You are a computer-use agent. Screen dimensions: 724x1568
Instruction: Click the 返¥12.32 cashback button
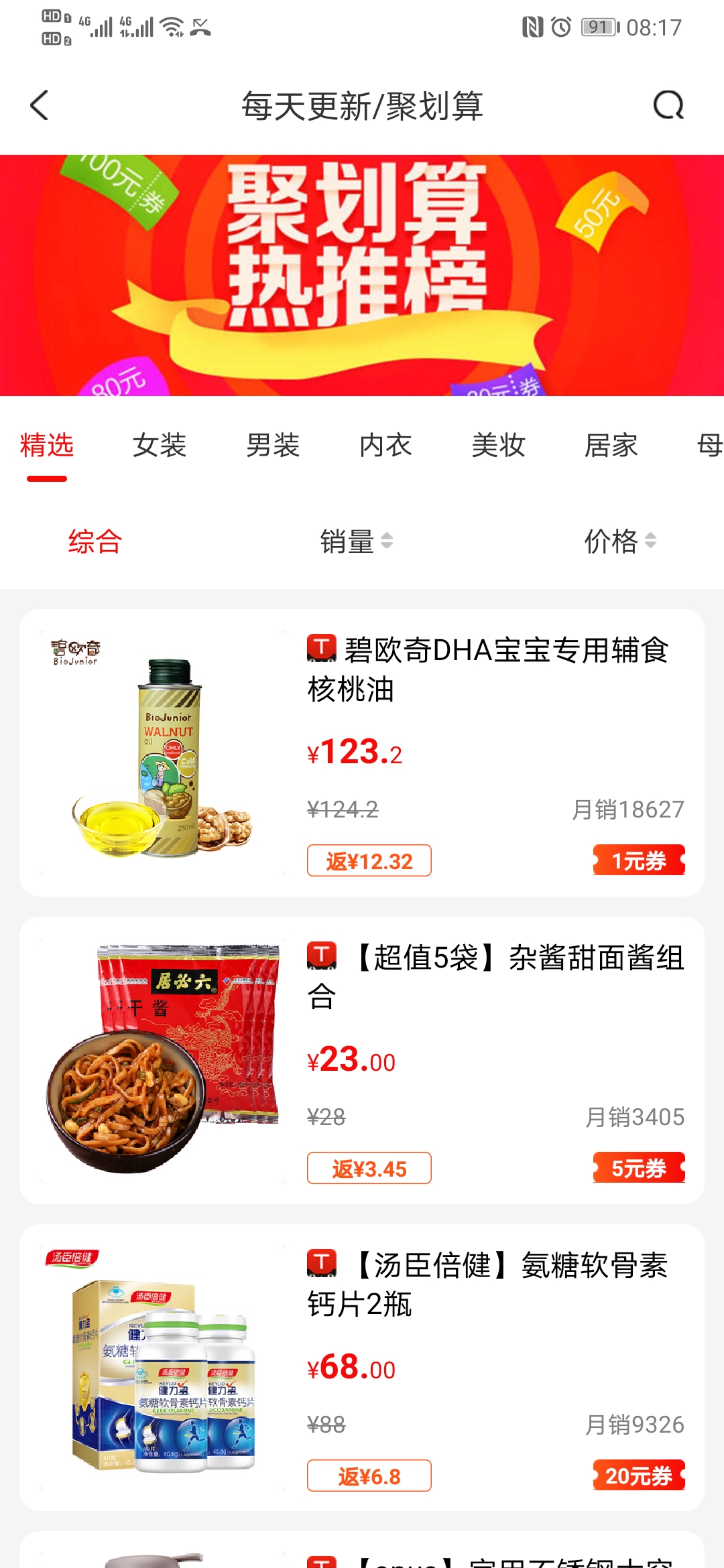369,861
